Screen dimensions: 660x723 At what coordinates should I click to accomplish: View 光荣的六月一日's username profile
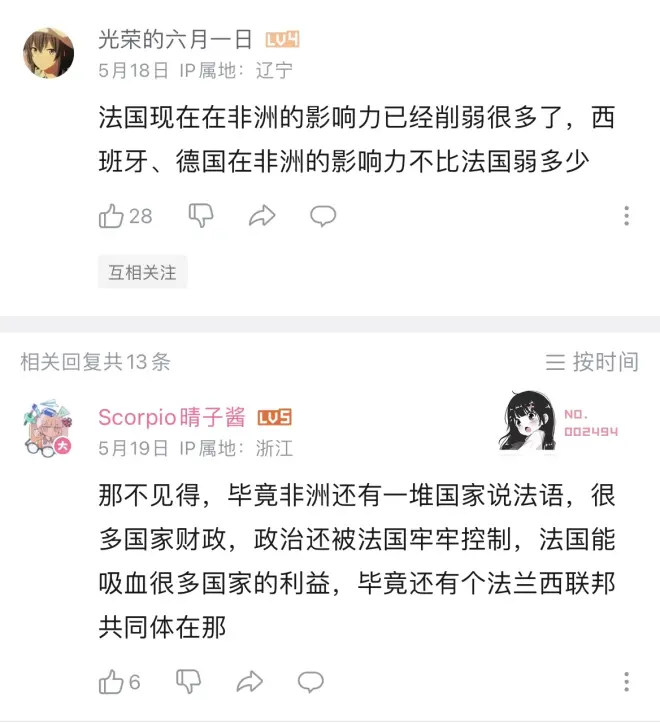click(175, 40)
